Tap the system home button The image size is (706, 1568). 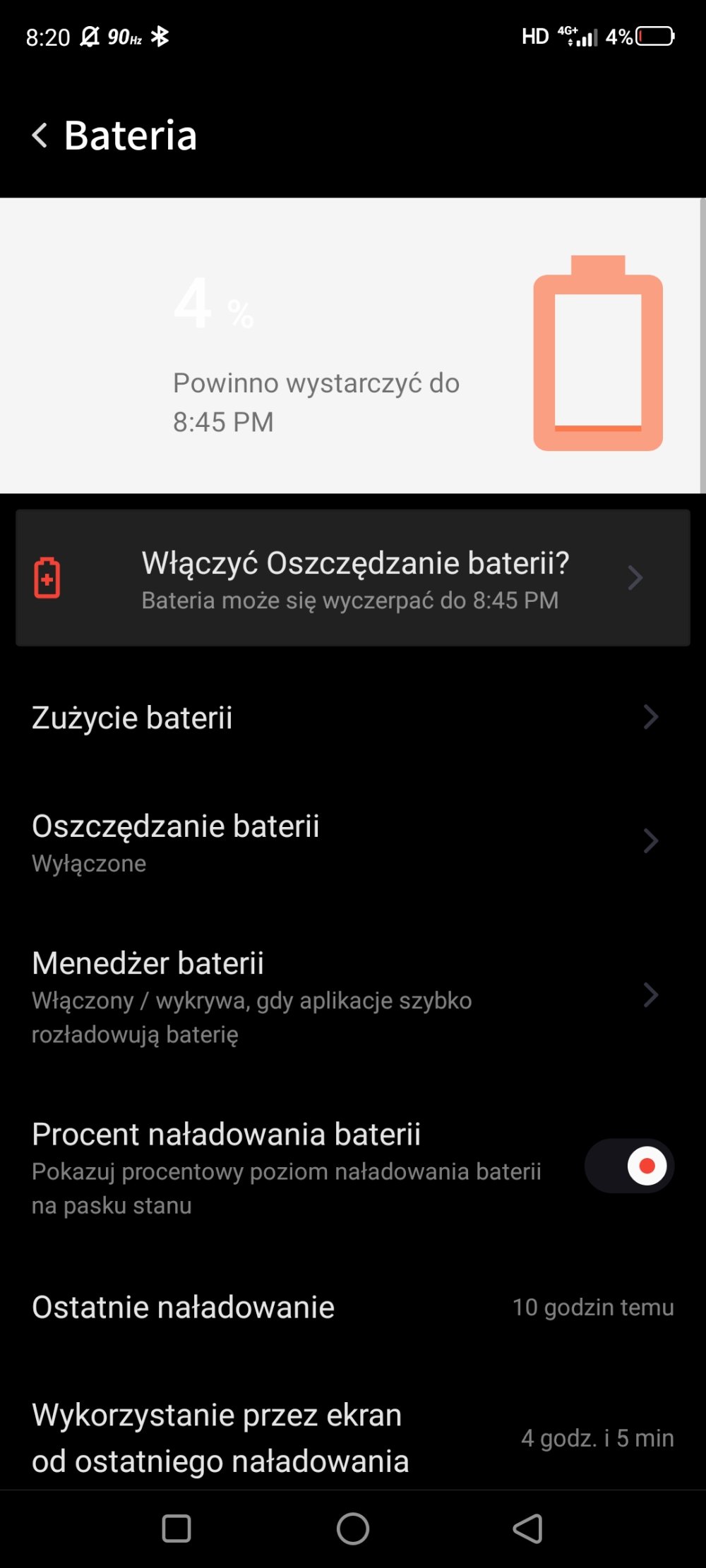click(353, 1529)
